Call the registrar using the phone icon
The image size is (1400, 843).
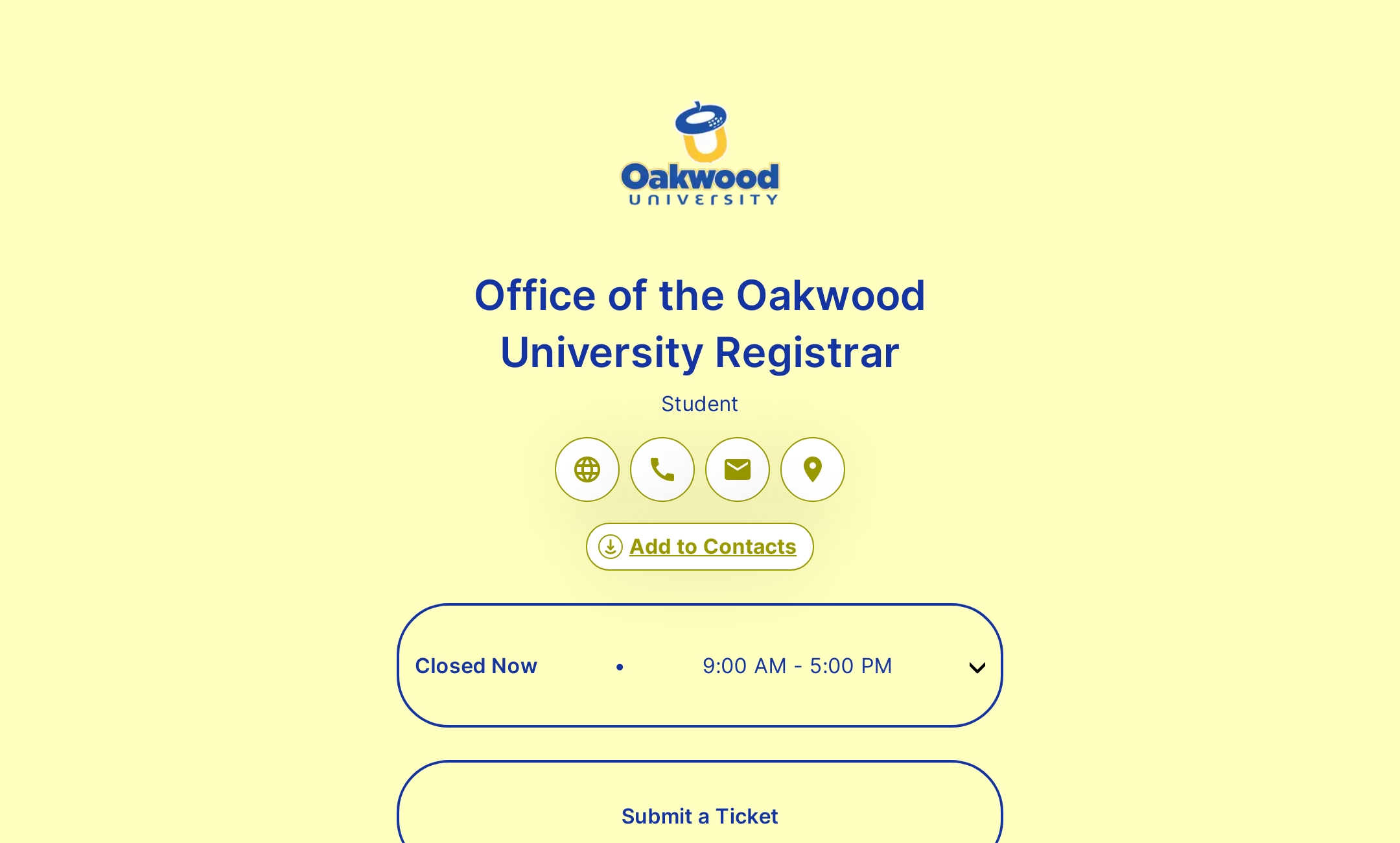point(662,469)
